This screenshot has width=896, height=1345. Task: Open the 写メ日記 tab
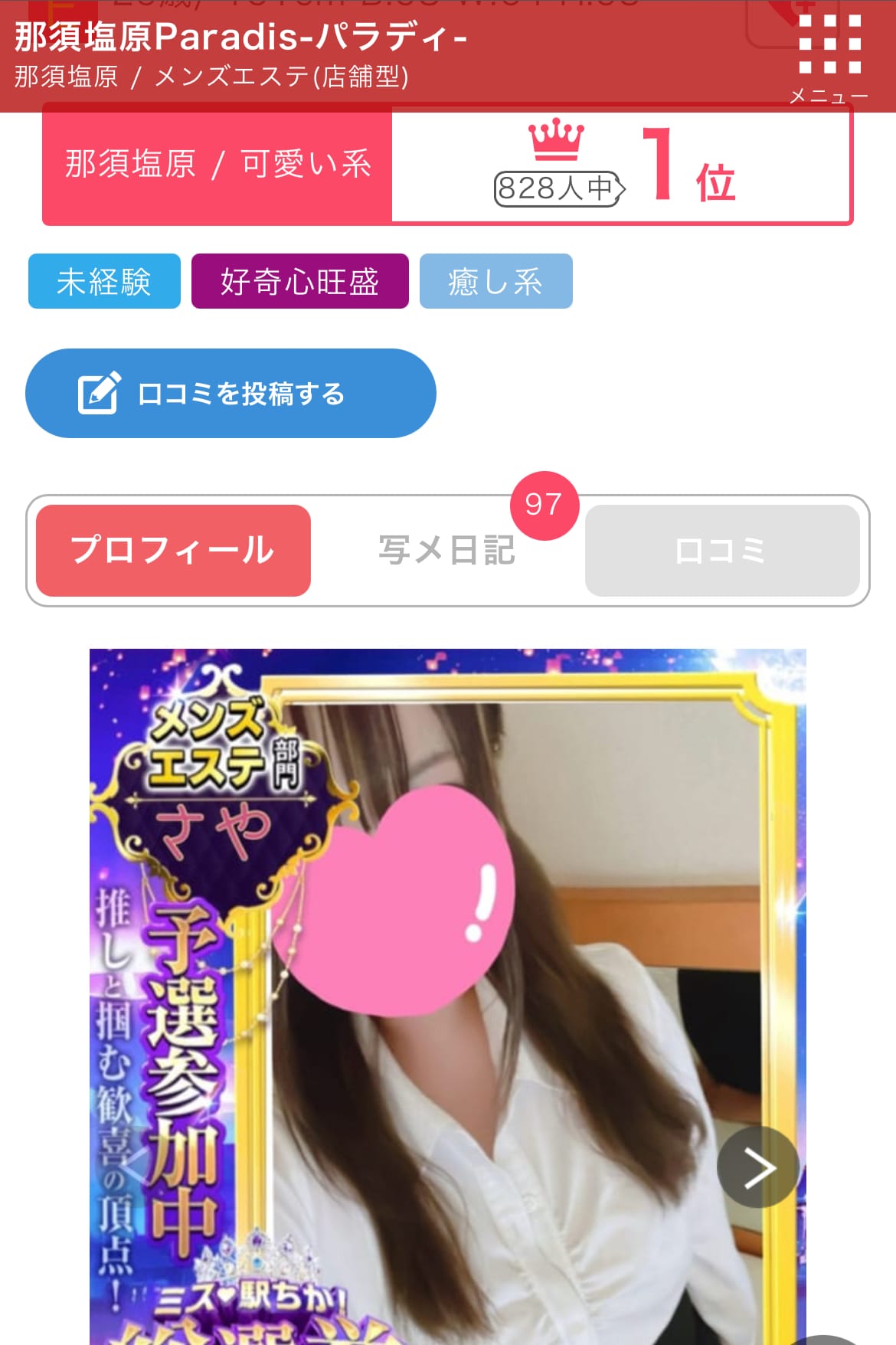[x=447, y=550]
